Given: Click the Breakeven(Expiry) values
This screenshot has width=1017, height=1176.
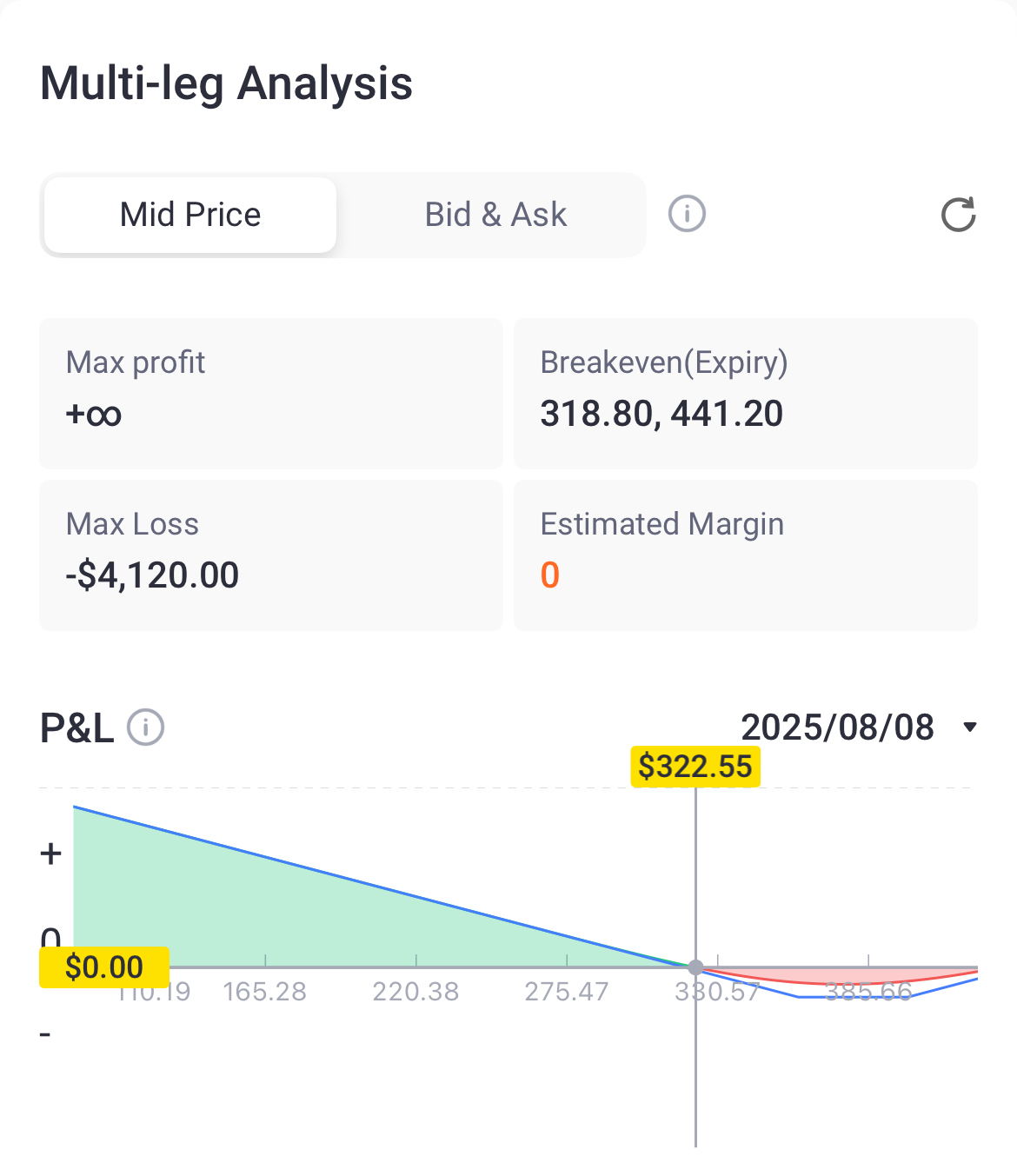Looking at the screenshot, I should (661, 414).
